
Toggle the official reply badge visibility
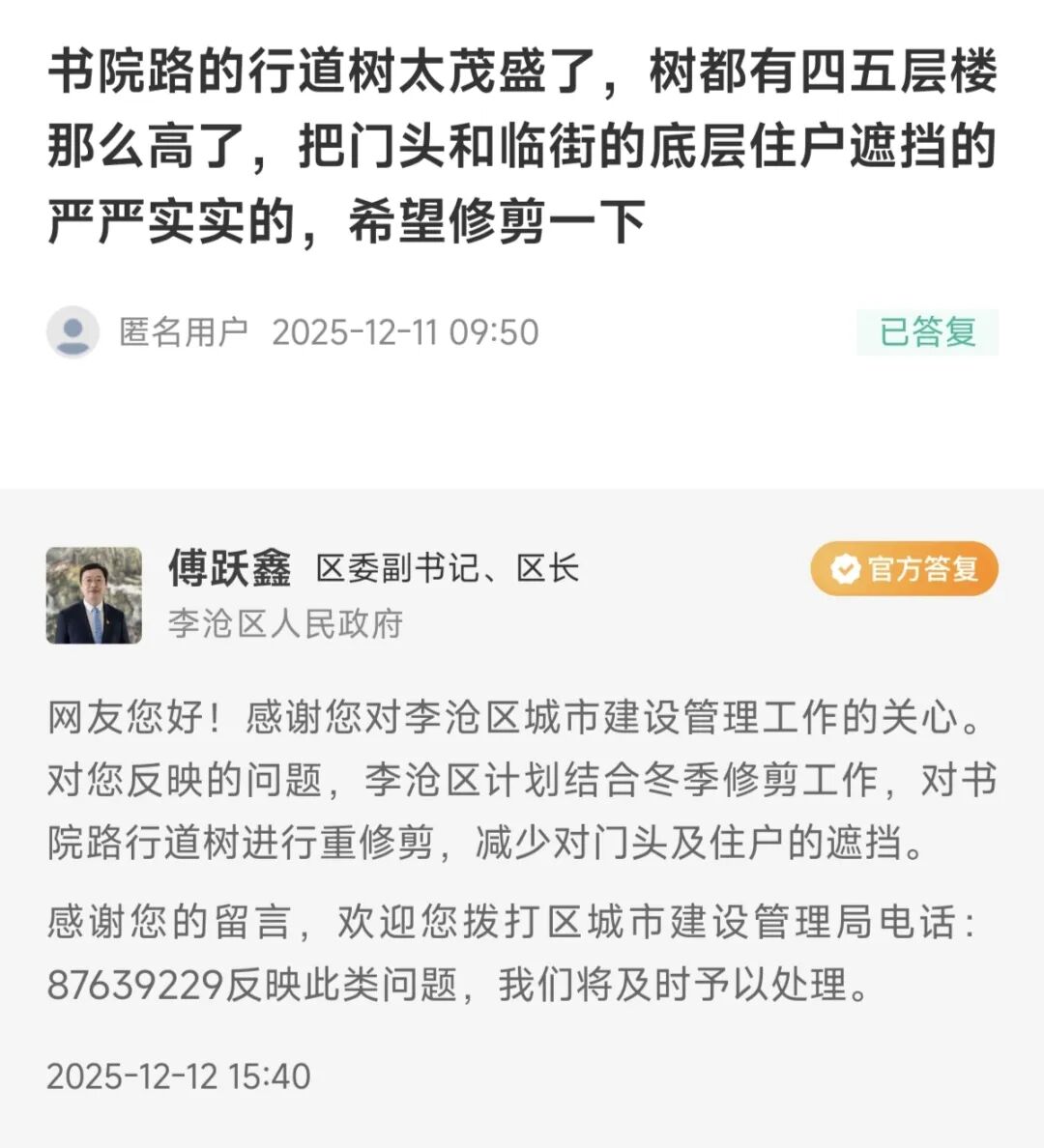pyautogui.click(x=904, y=570)
